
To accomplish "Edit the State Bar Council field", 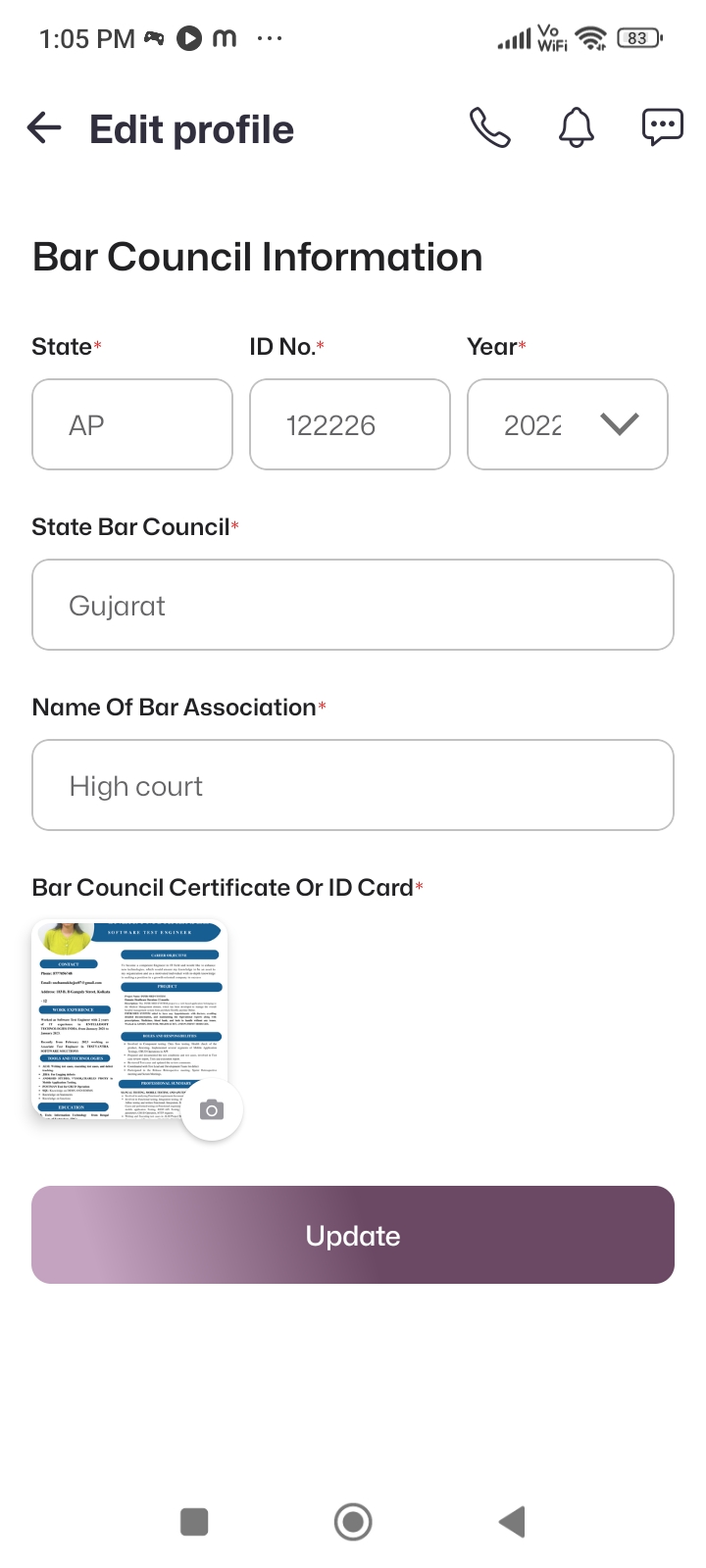I will (353, 605).
